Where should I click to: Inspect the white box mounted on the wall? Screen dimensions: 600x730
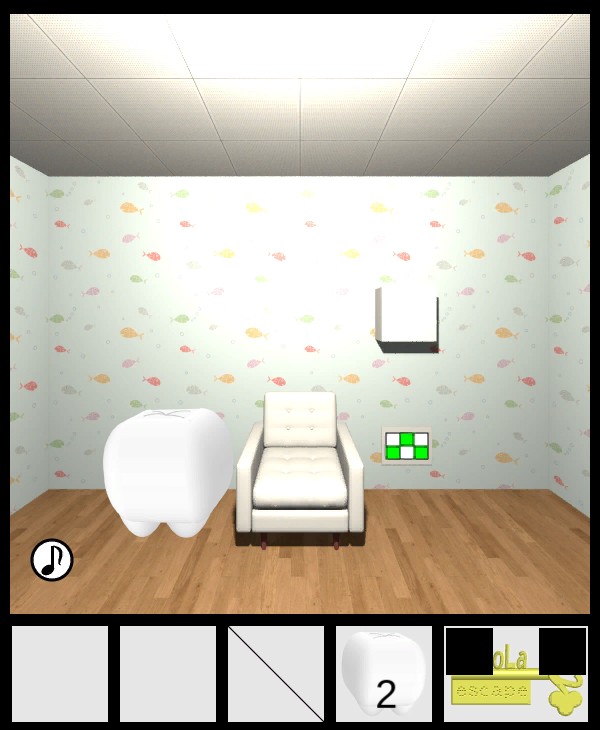(407, 318)
